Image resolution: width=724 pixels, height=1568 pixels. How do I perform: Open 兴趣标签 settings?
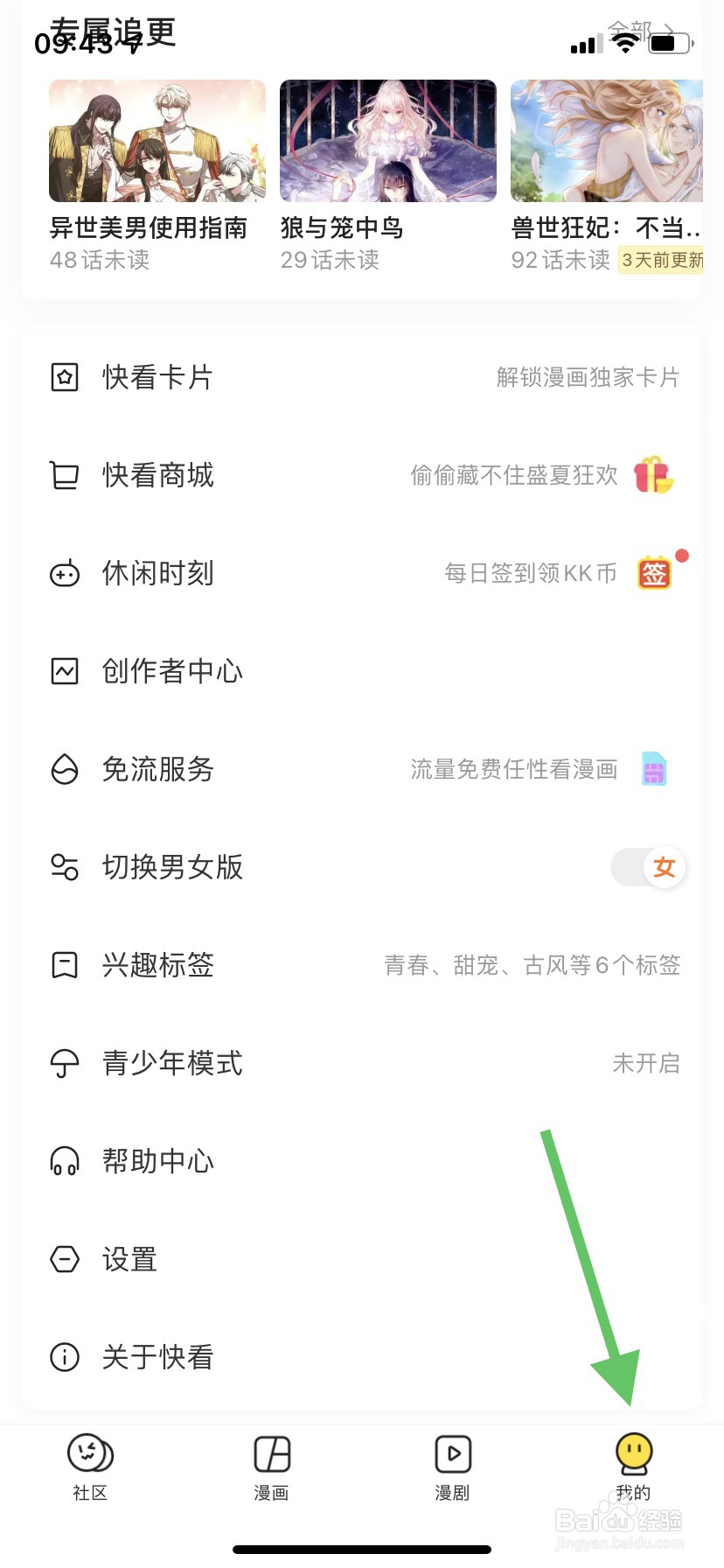point(362,965)
